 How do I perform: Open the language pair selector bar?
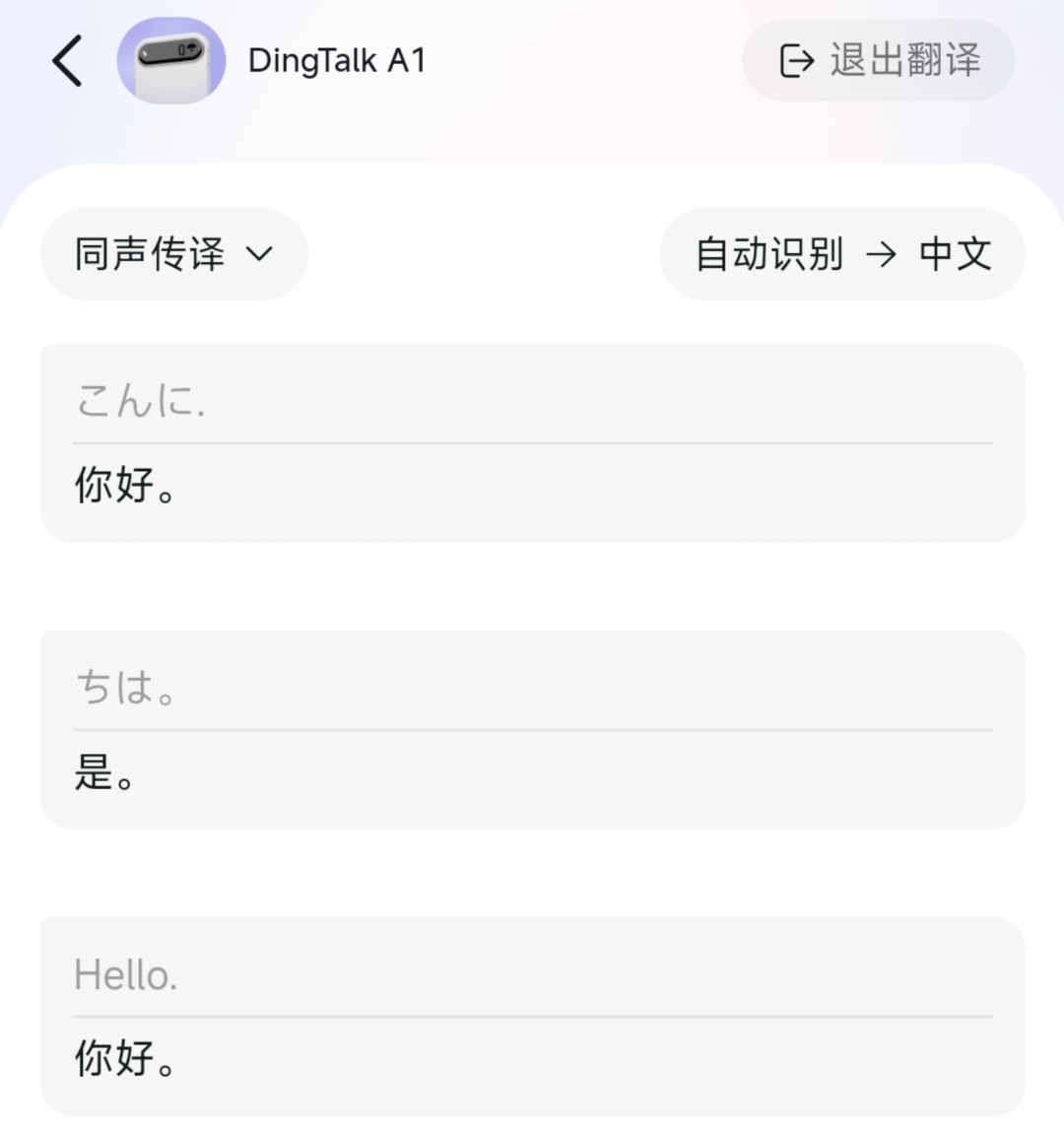tap(843, 254)
